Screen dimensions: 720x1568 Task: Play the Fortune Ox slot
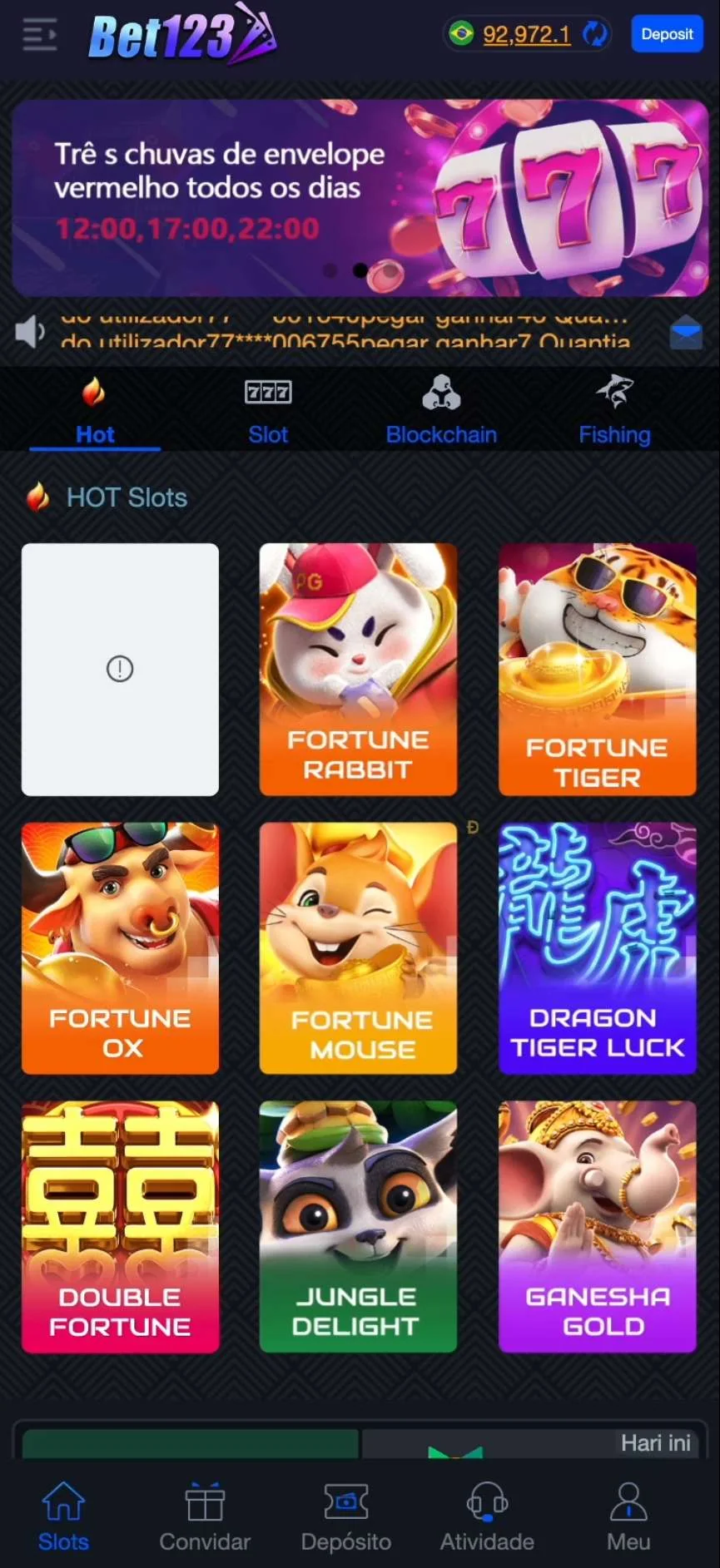point(120,947)
